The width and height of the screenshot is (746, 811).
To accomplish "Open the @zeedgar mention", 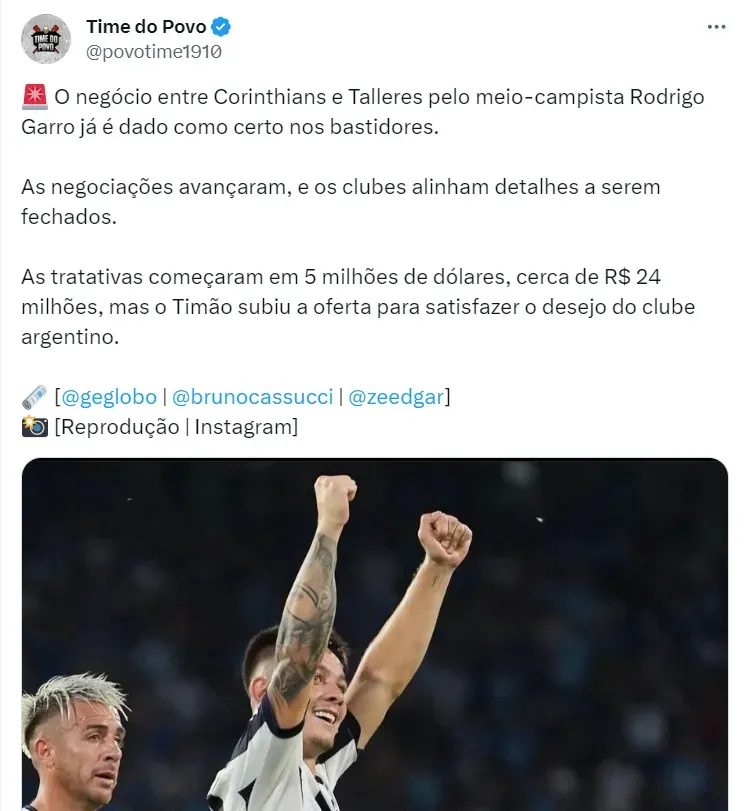I will [x=396, y=397].
